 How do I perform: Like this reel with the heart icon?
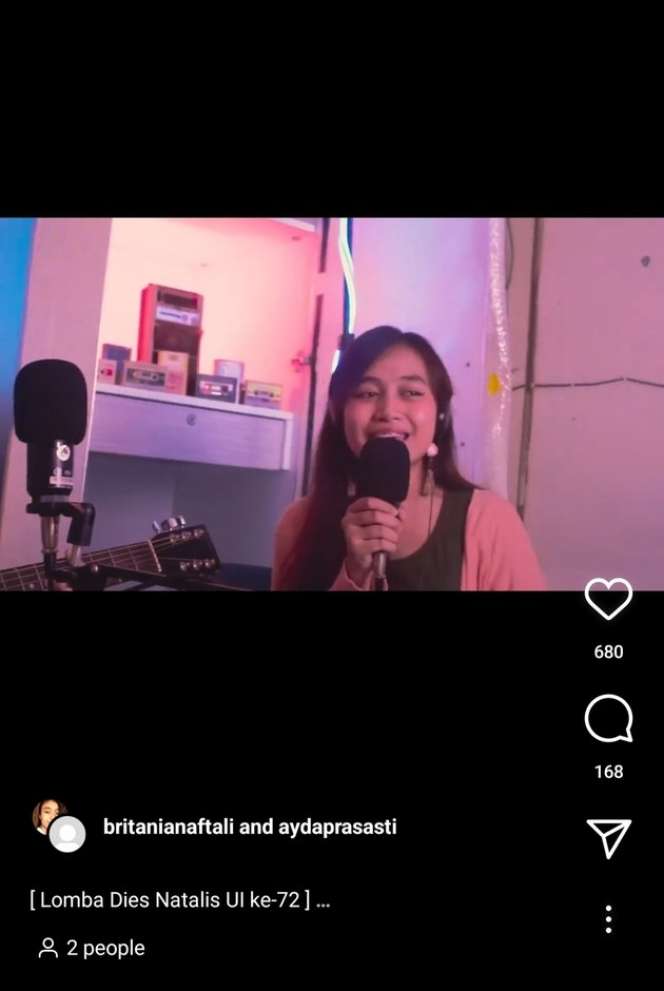click(x=608, y=600)
